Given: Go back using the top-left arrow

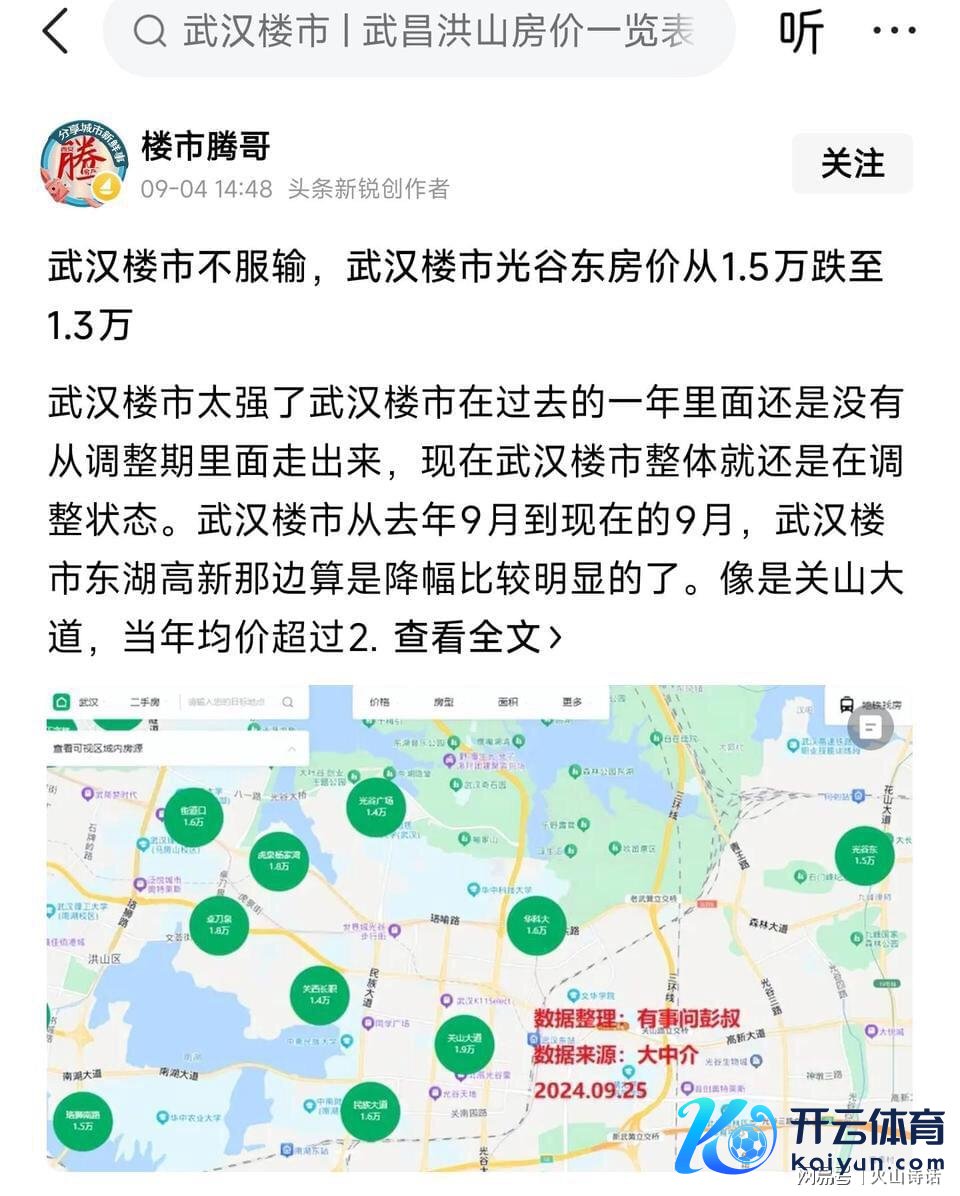Looking at the screenshot, I should pyautogui.click(x=56, y=32).
